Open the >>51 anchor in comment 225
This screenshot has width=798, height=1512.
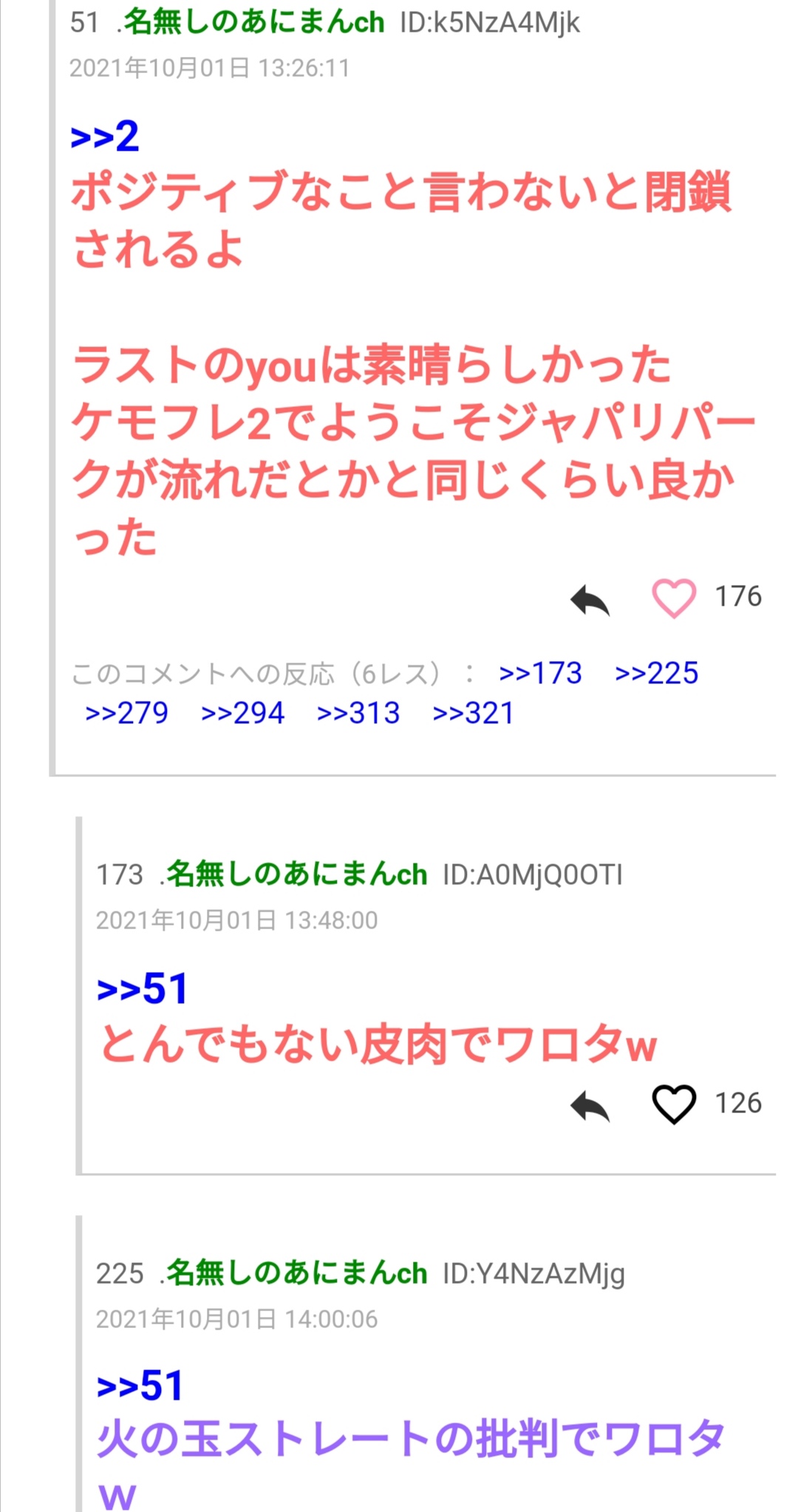point(140,1386)
